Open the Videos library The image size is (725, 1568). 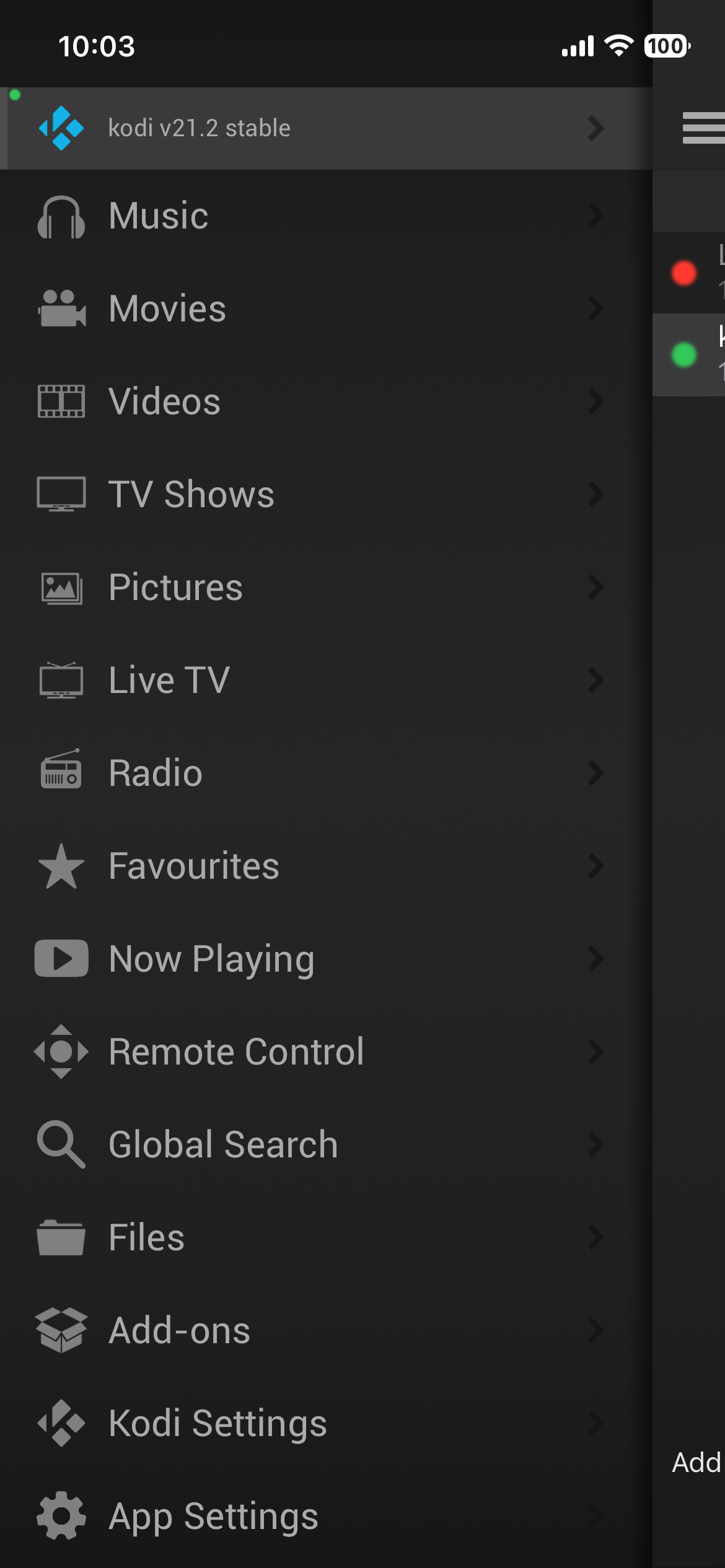pyautogui.click(x=322, y=401)
